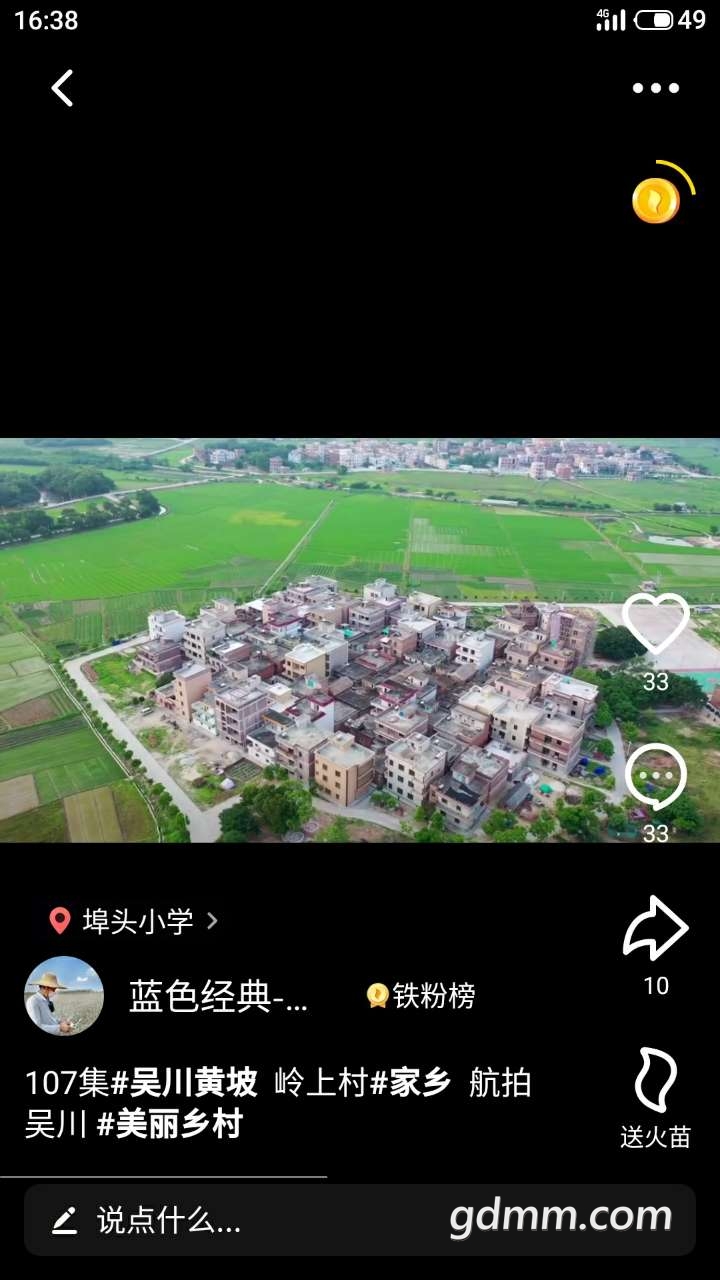Open the 埠头小学 location tag
Viewport: 720px width, 1280px height.
point(134,921)
